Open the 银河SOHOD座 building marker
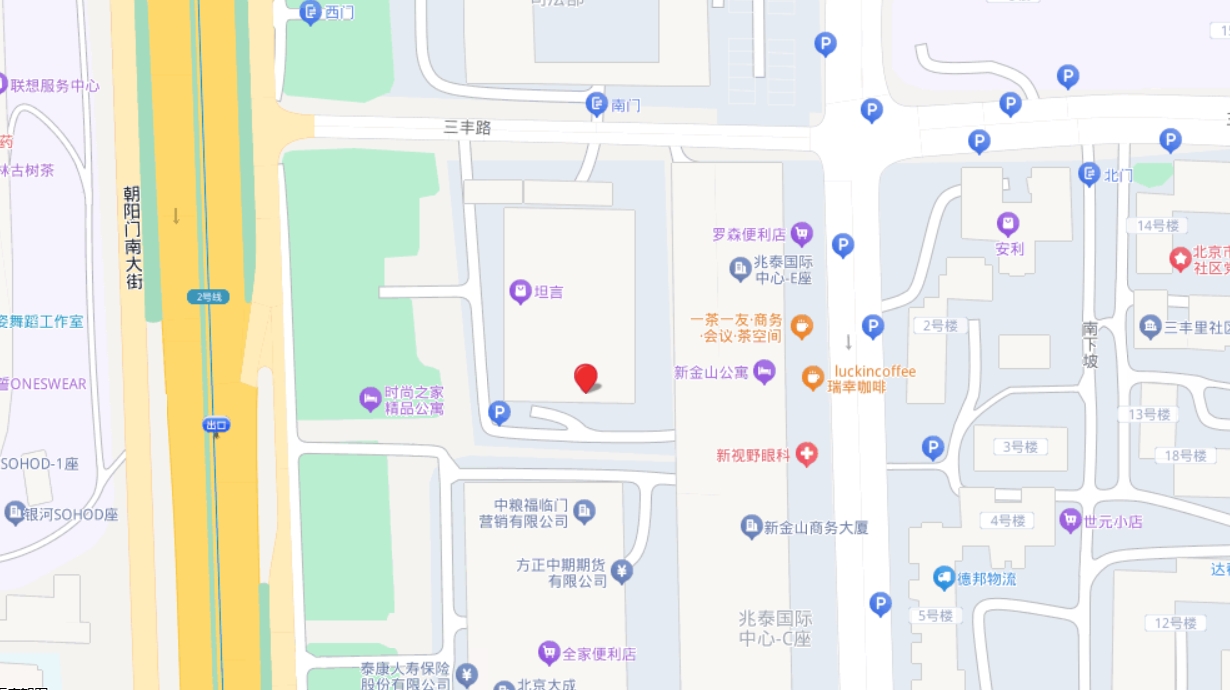Viewport: 1230px width, 690px height. [15, 514]
